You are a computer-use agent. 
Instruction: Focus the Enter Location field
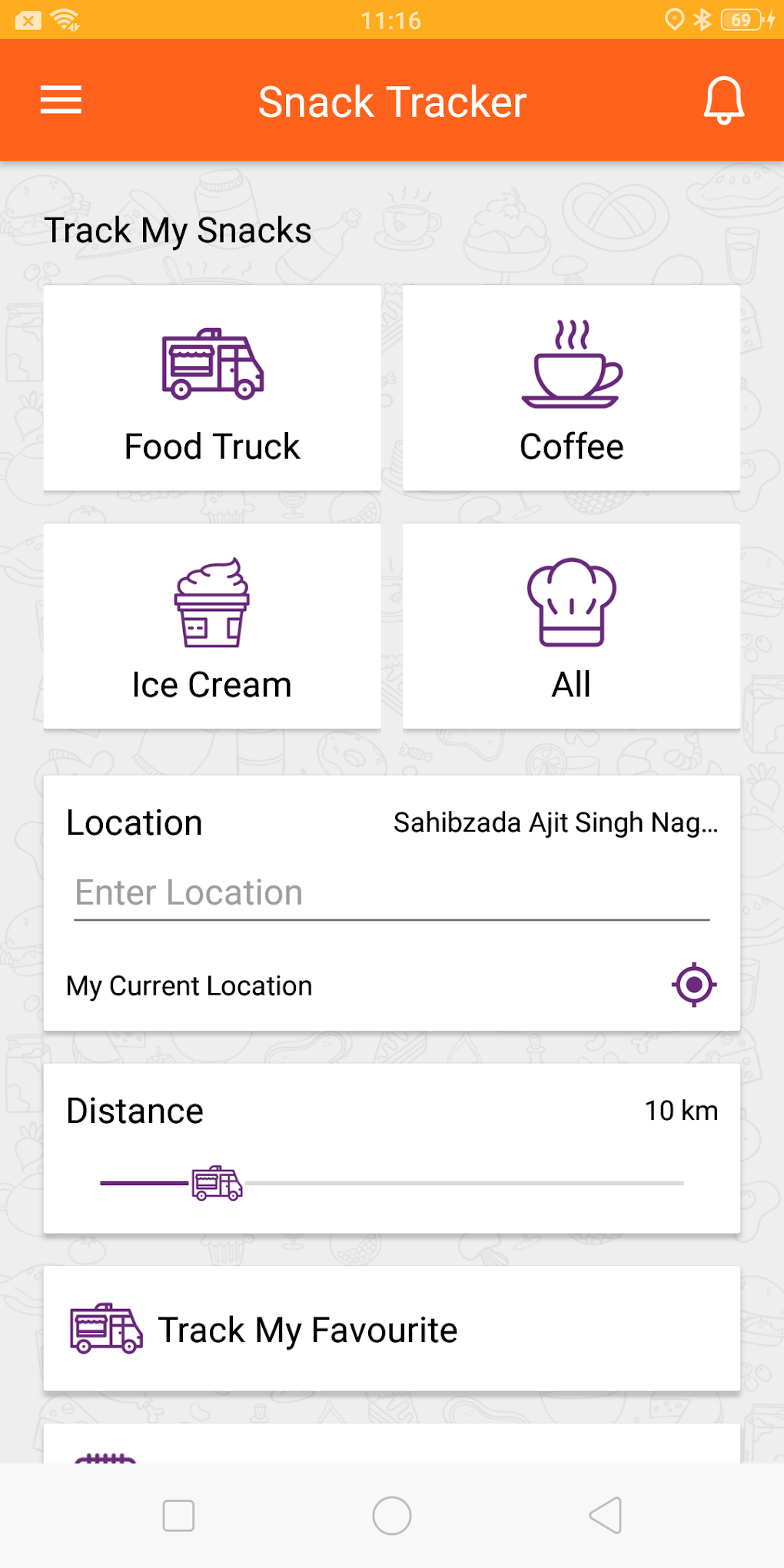coord(391,893)
